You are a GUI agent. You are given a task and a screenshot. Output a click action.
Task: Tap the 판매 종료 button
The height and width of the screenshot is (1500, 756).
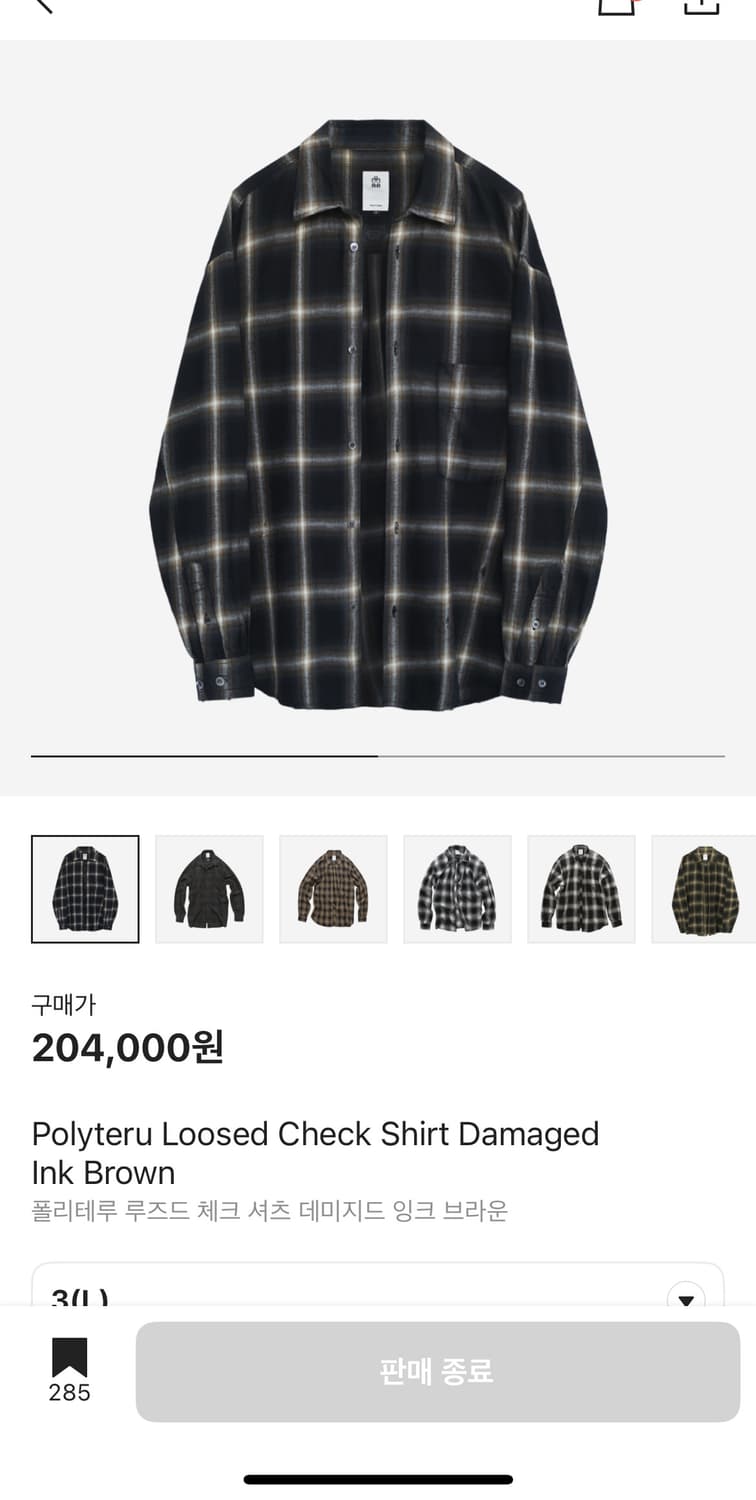click(x=438, y=1371)
